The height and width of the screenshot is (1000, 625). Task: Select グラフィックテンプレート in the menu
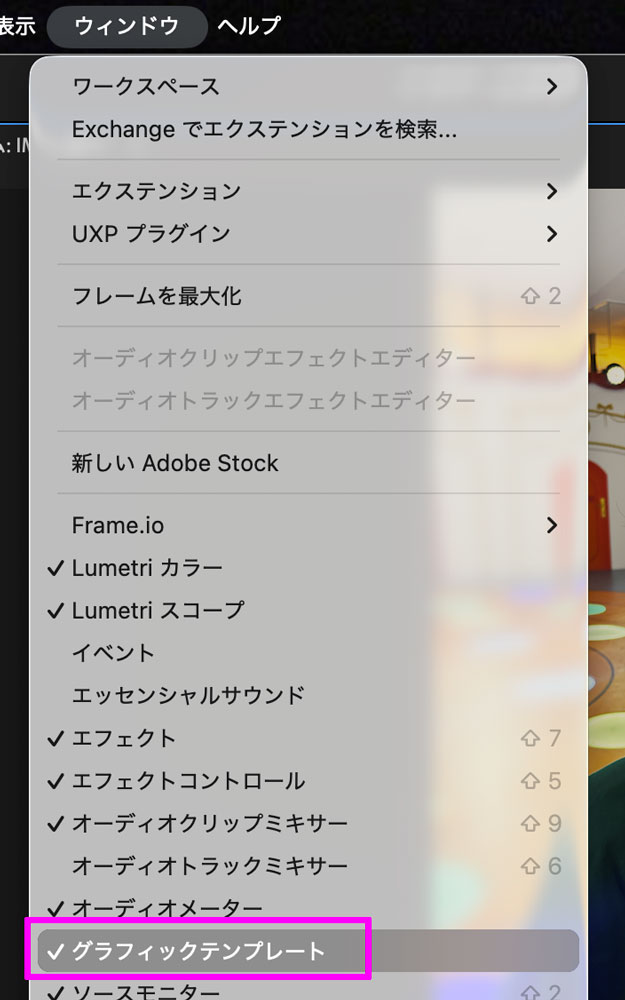(198, 951)
